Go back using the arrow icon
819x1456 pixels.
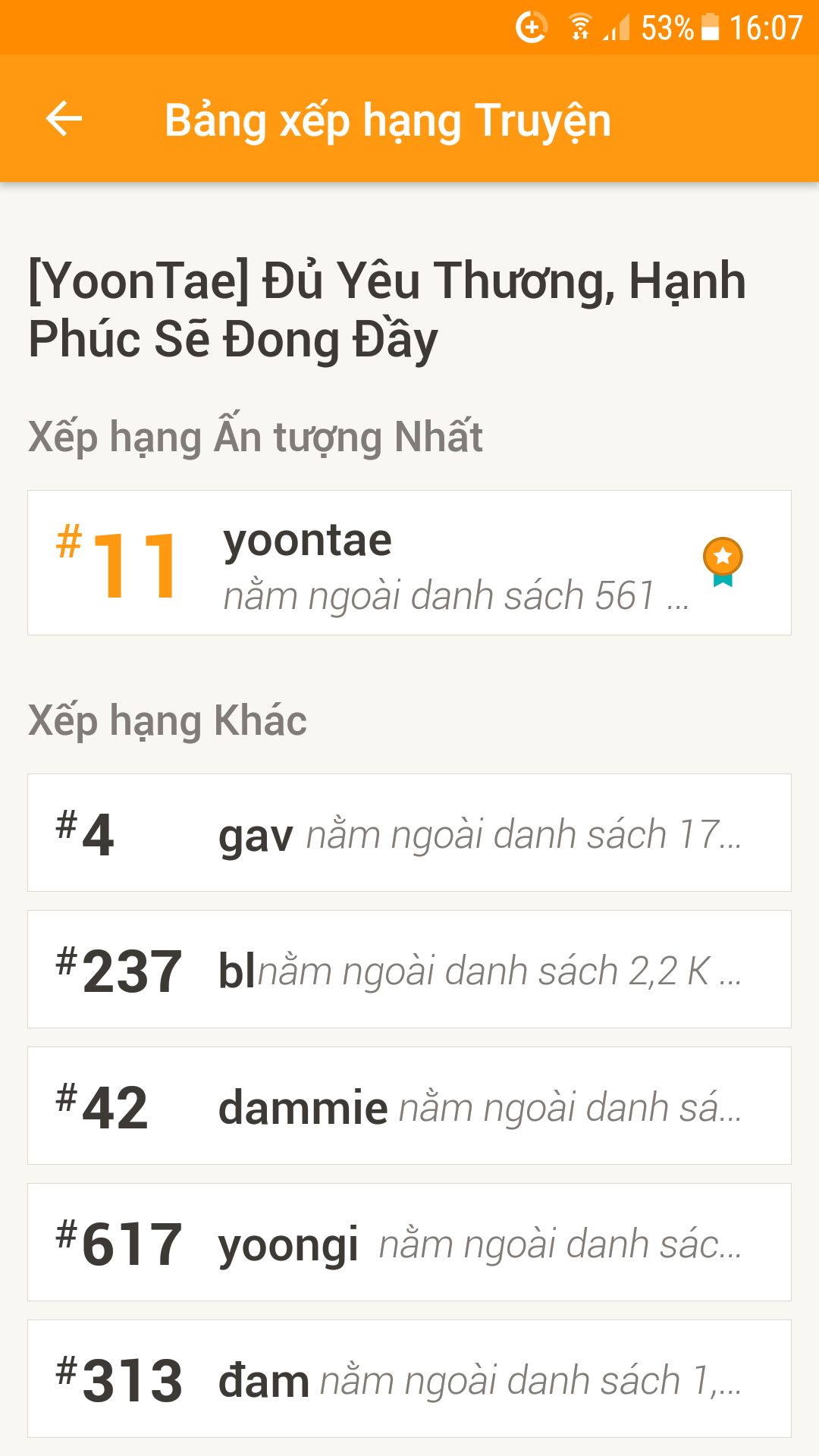tap(64, 119)
